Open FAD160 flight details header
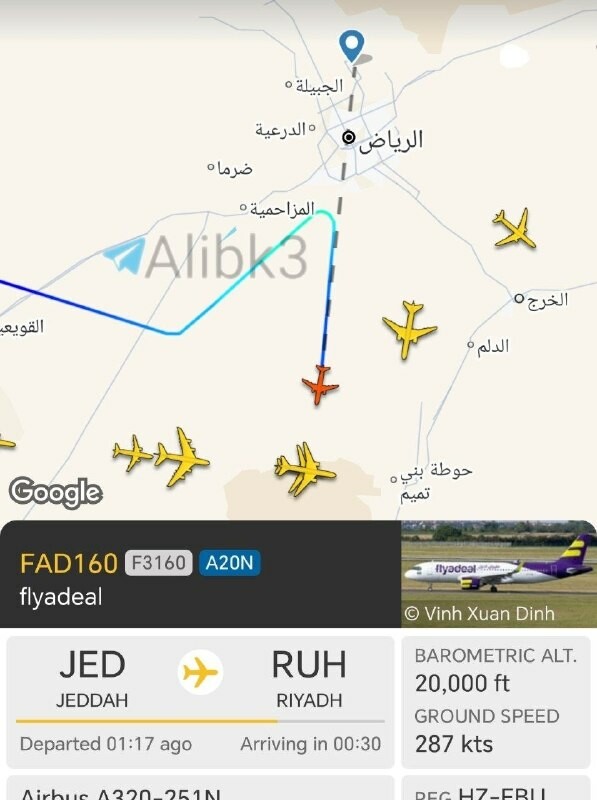This screenshot has width=597, height=800. tap(201, 574)
